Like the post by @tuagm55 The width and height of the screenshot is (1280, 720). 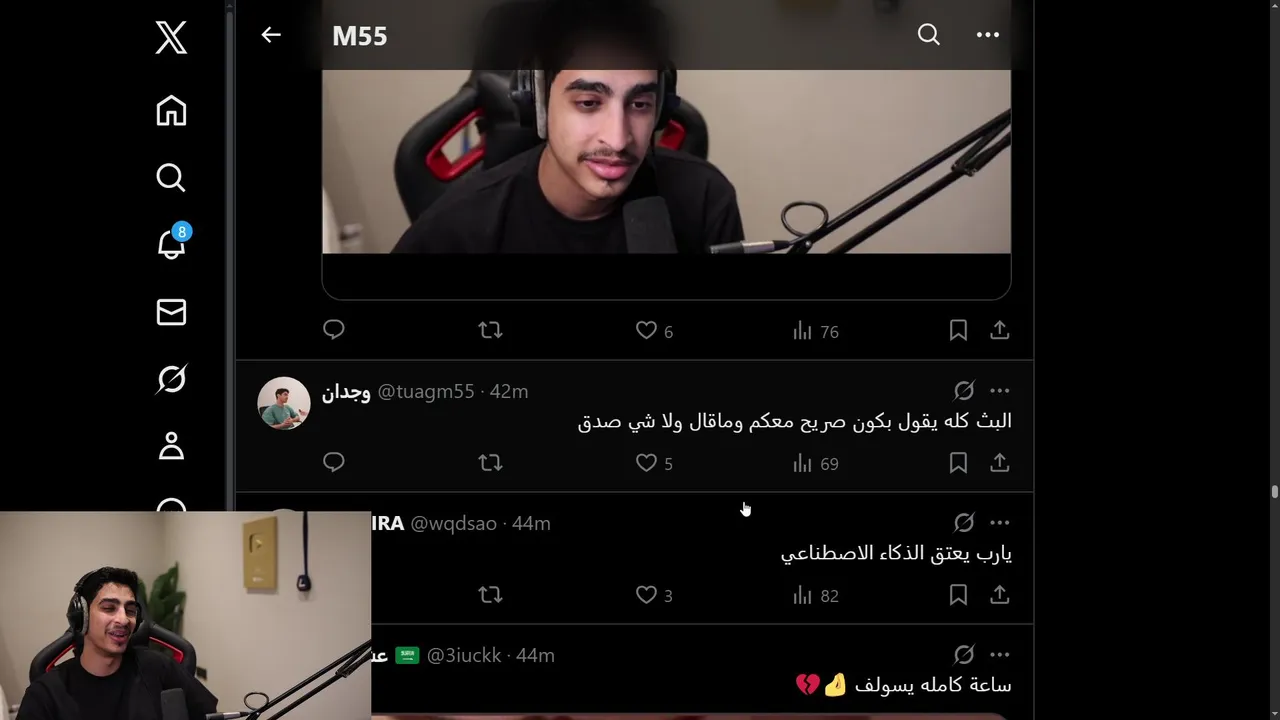[647, 463]
